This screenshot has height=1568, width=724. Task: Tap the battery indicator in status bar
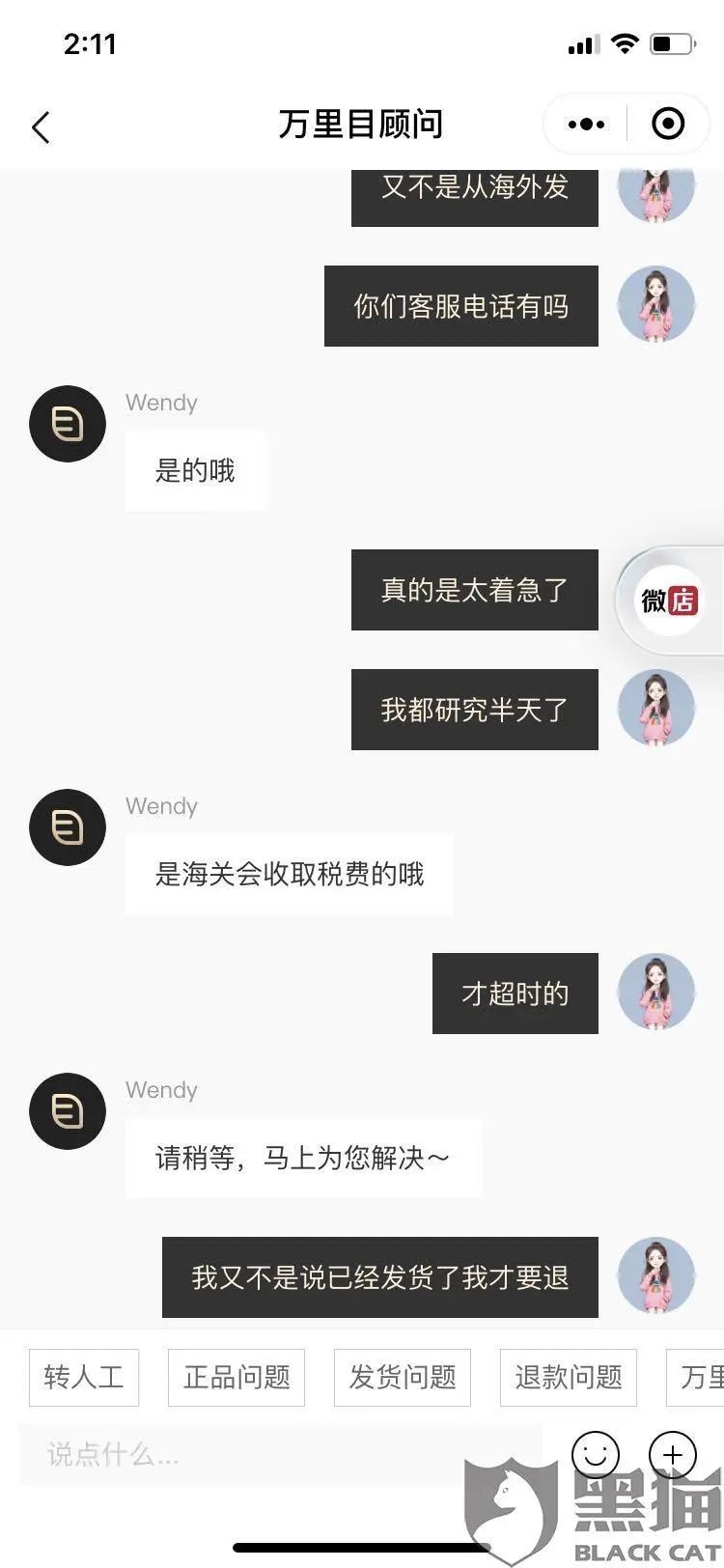(x=672, y=43)
